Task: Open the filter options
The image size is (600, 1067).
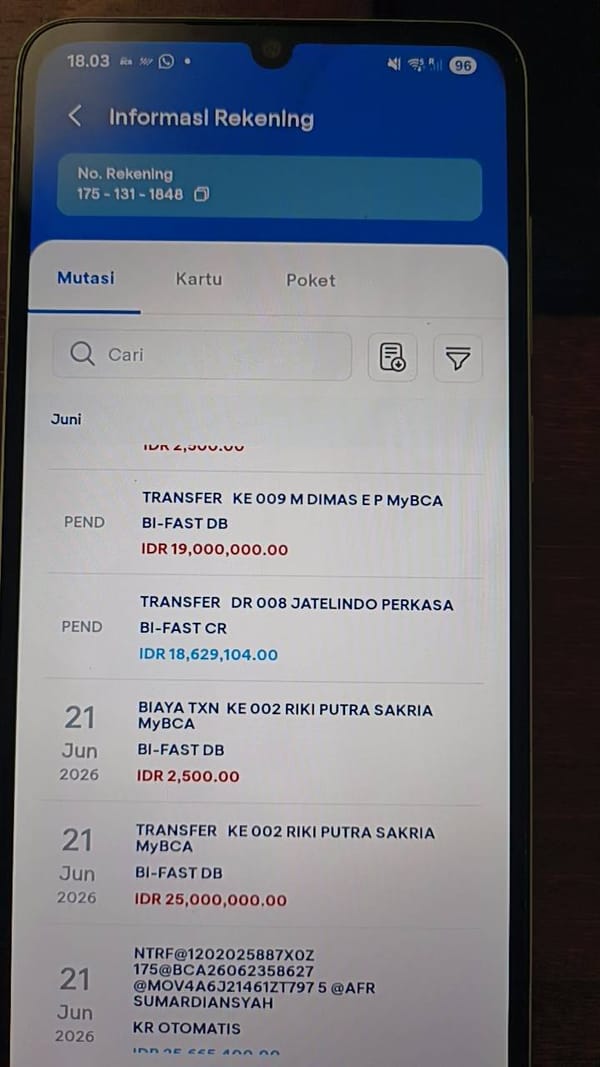Action: tap(458, 358)
